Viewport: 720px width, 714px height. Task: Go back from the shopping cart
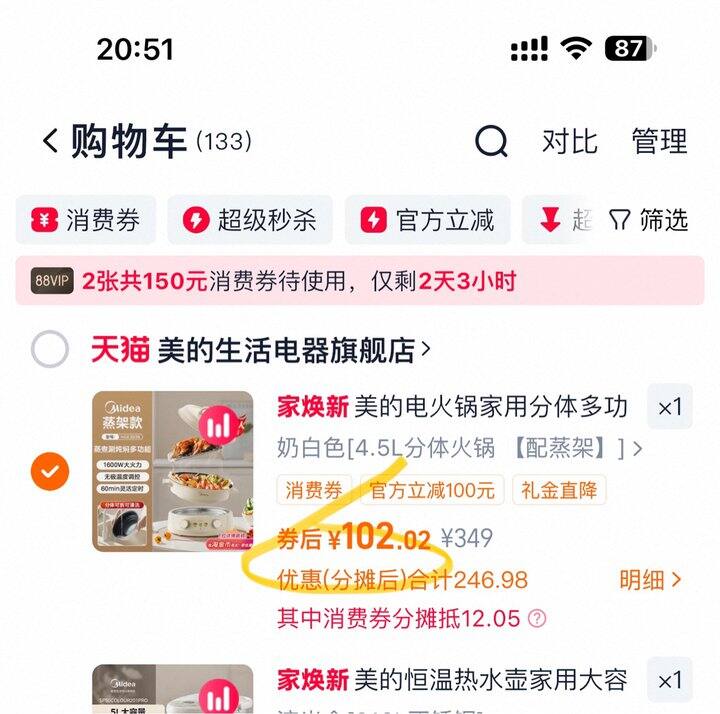click(x=50, y=142)
